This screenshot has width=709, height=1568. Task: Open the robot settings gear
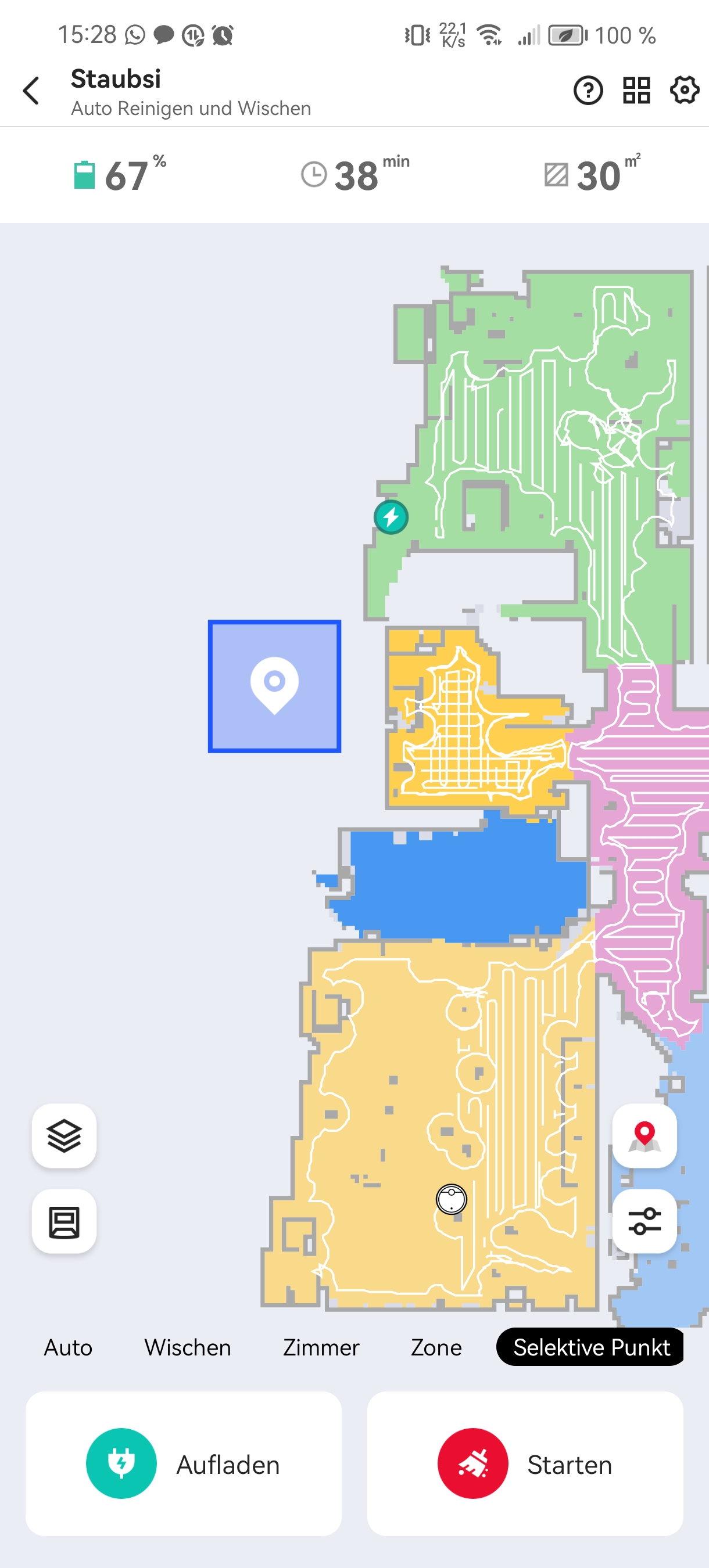point(685,91)
